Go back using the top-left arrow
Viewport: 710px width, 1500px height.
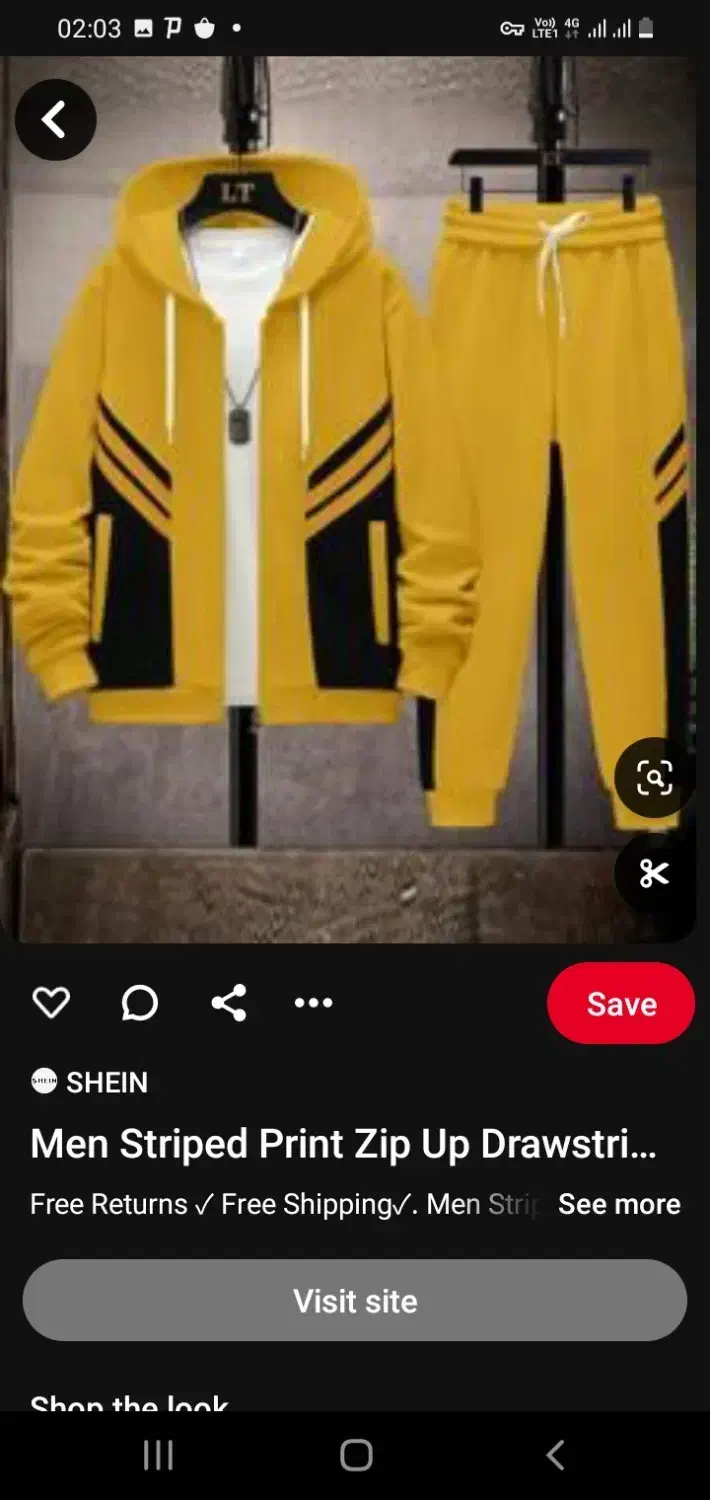pyautogui.click(x=55, y=120)
